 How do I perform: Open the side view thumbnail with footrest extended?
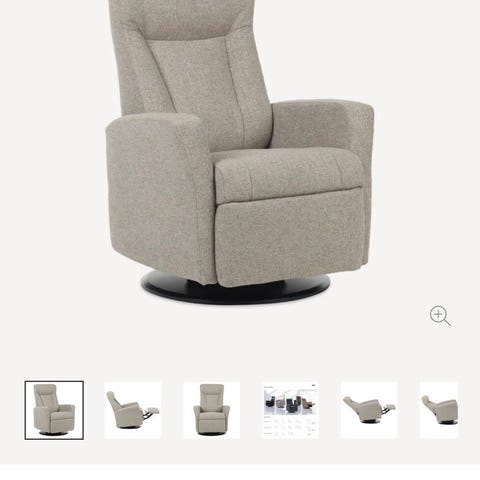pyautogui.click(x=133, y=410)
